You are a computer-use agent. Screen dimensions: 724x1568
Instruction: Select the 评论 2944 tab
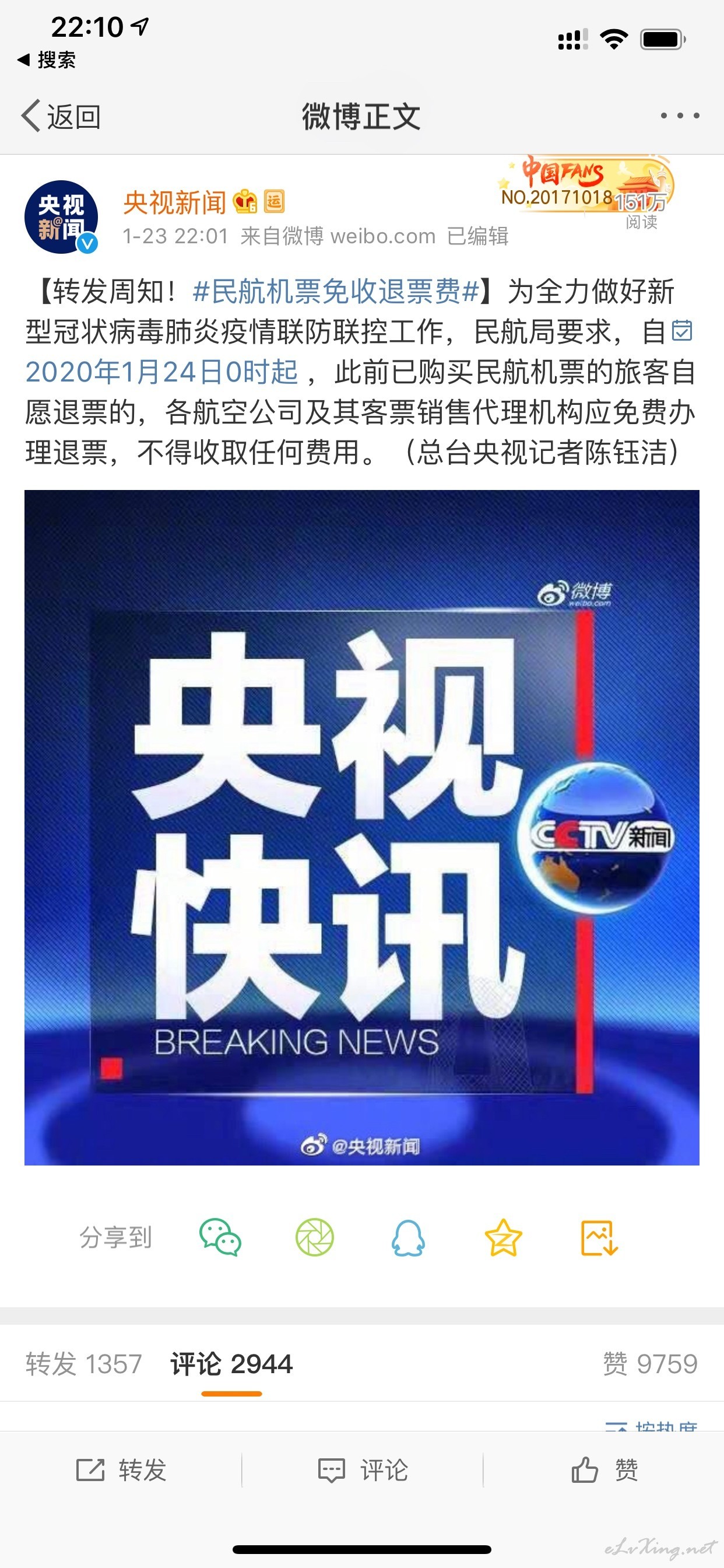coord(232,1363)
